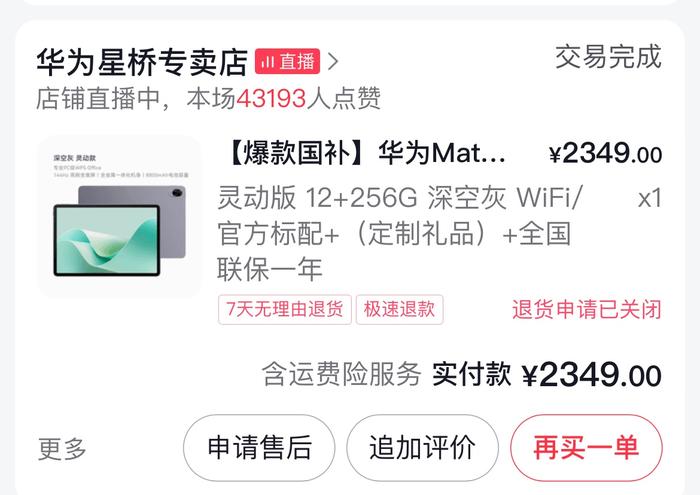Tap the 直播 live badge

pos(287,61)
